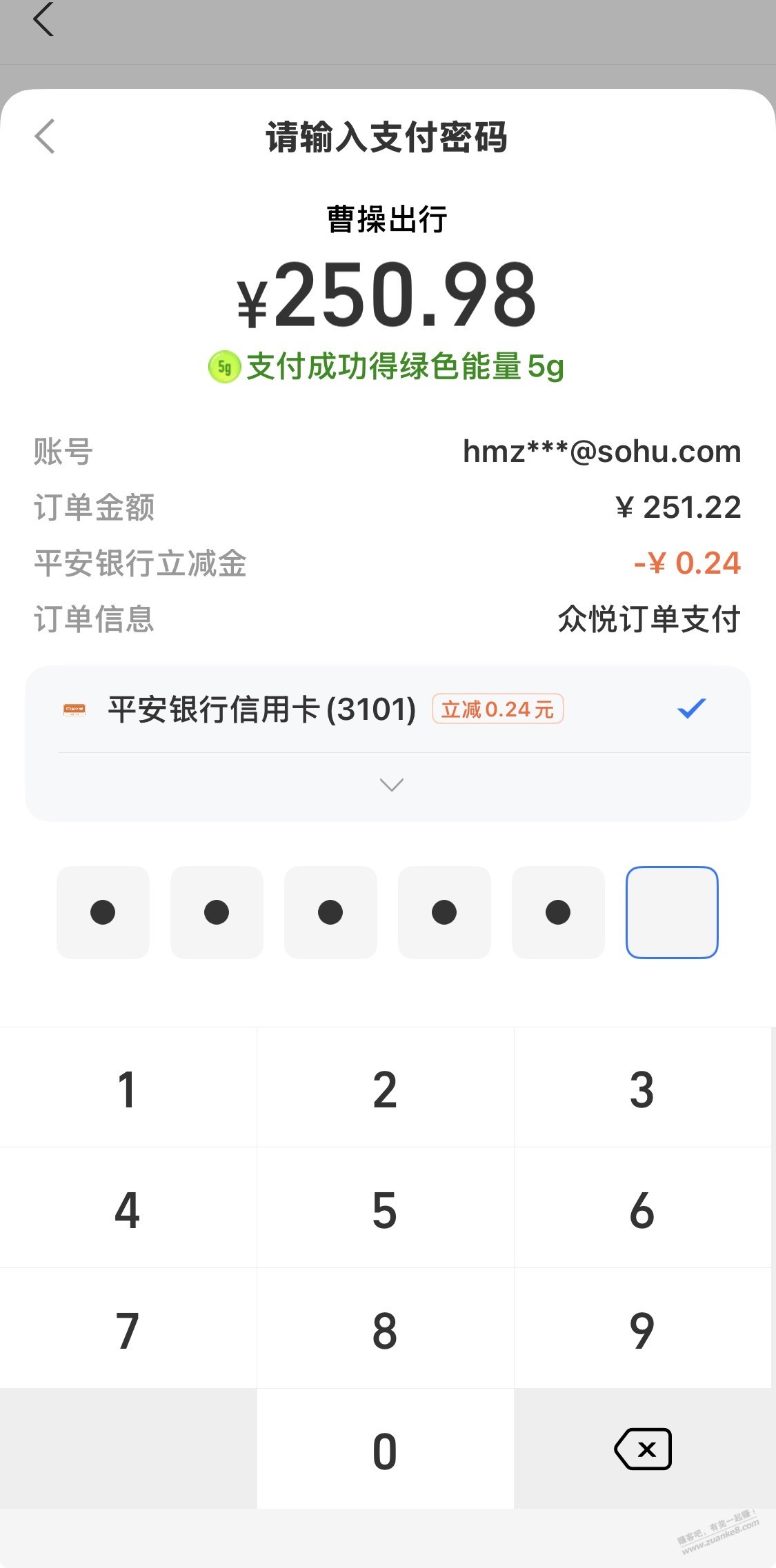The height and width of the screenshot is (1568, 776).
Task: Go back from the payment password sheet
Action: tap(45, 136)
